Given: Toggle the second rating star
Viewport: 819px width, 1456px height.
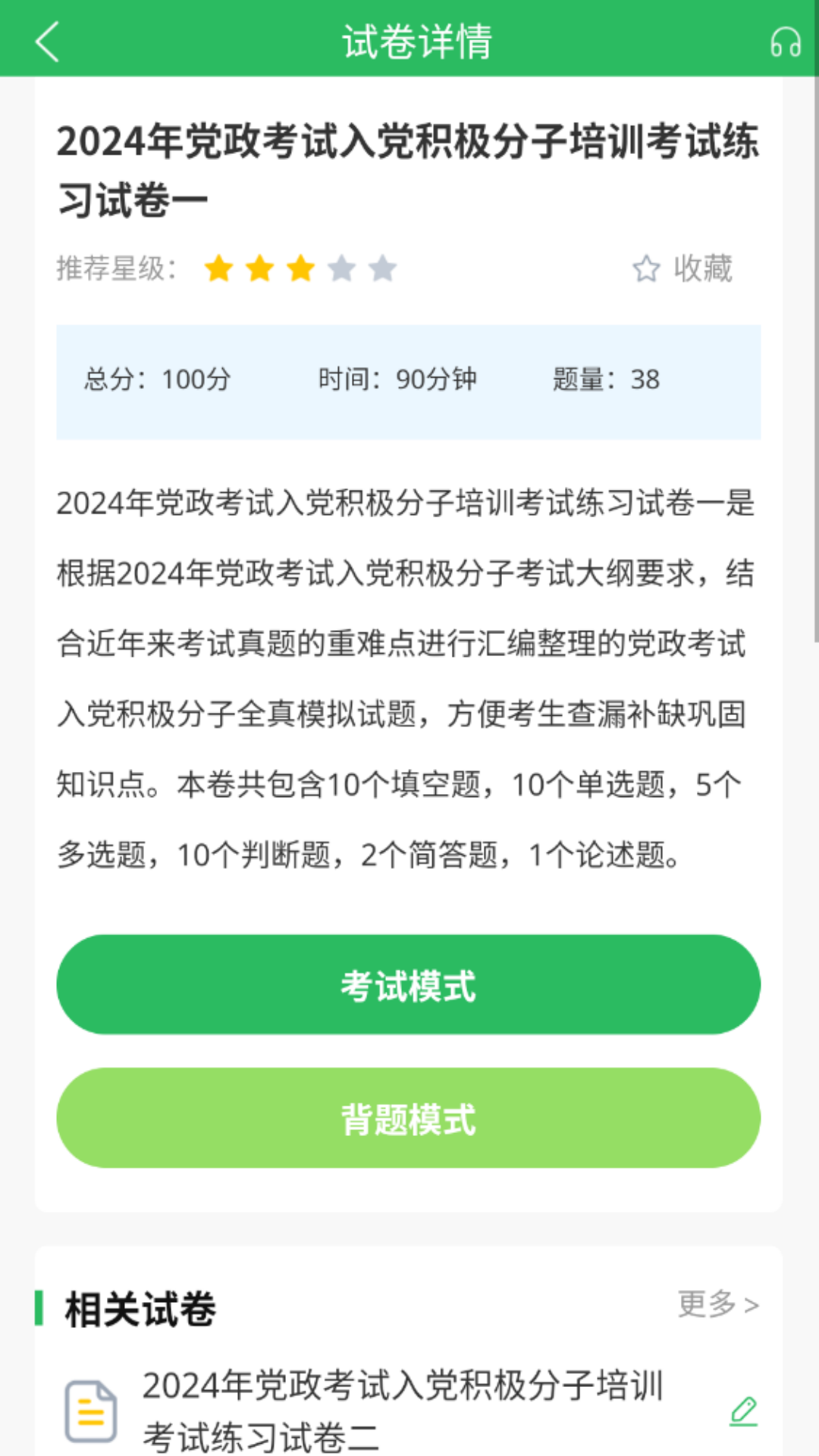Looking at the screenshot, I should coord(260,269).
